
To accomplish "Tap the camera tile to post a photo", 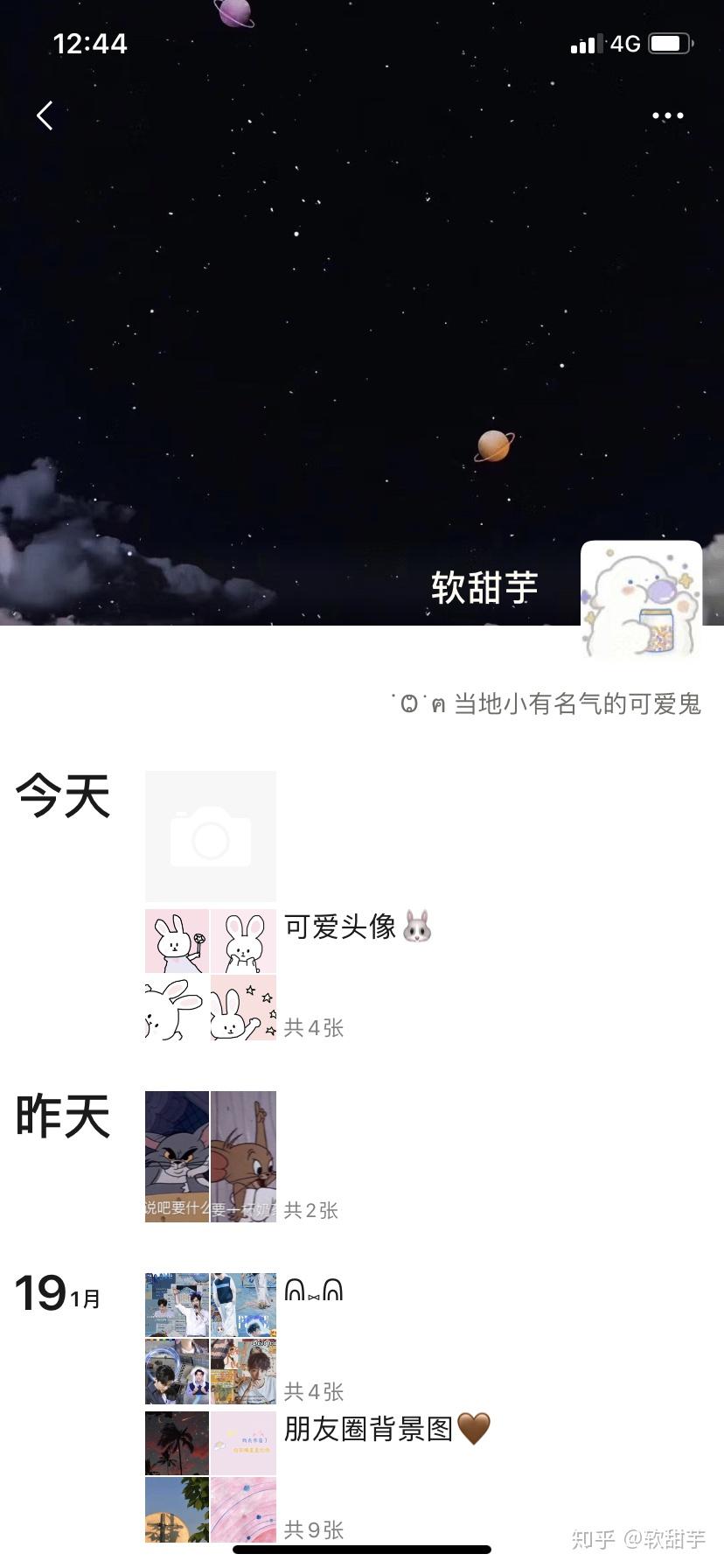I will coord(211,836).
